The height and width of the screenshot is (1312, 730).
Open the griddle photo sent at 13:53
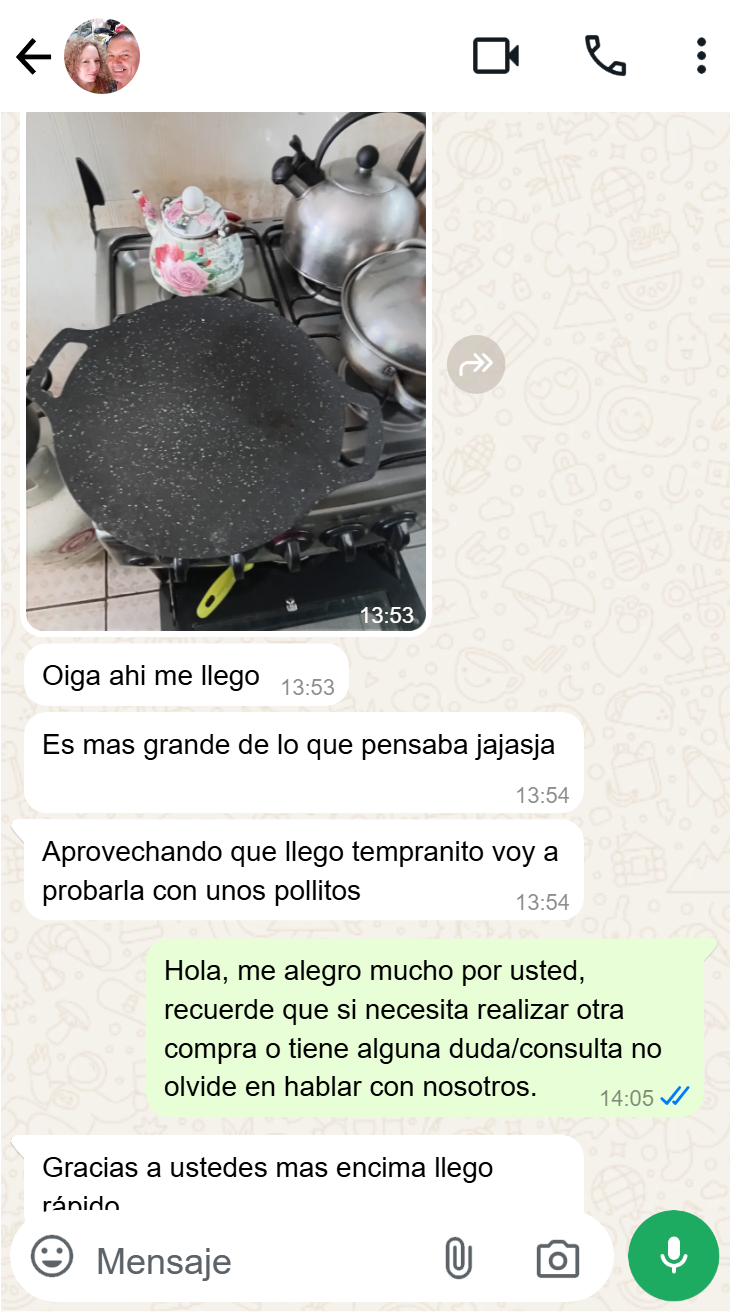click(x=226, y=370)
